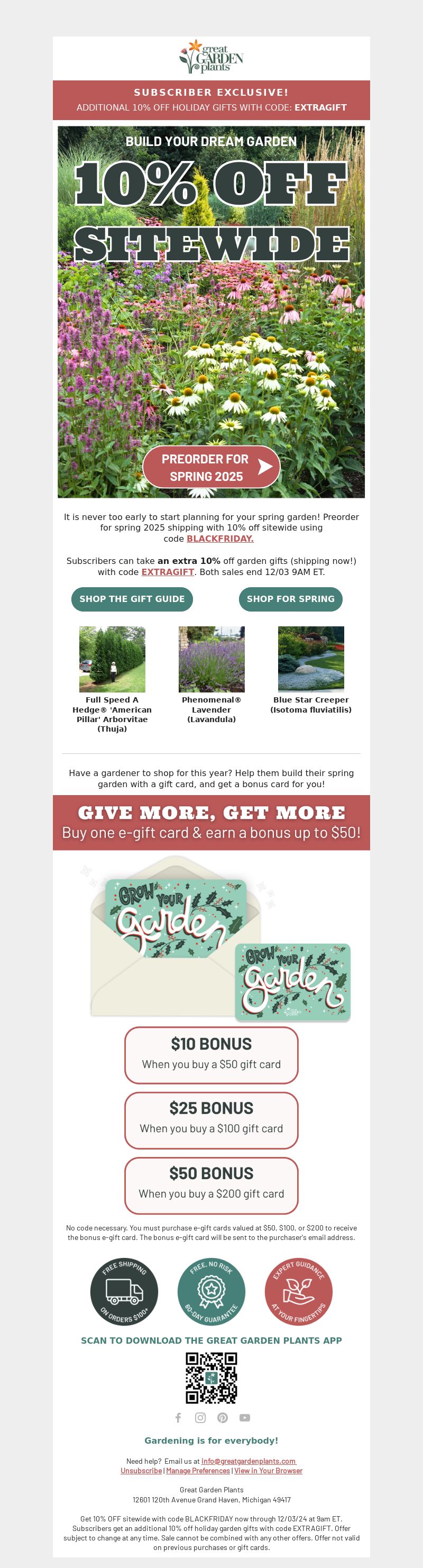Shop the Gift Guide
This screenshot has height=1568, width=423.
[x=132, y=599]
